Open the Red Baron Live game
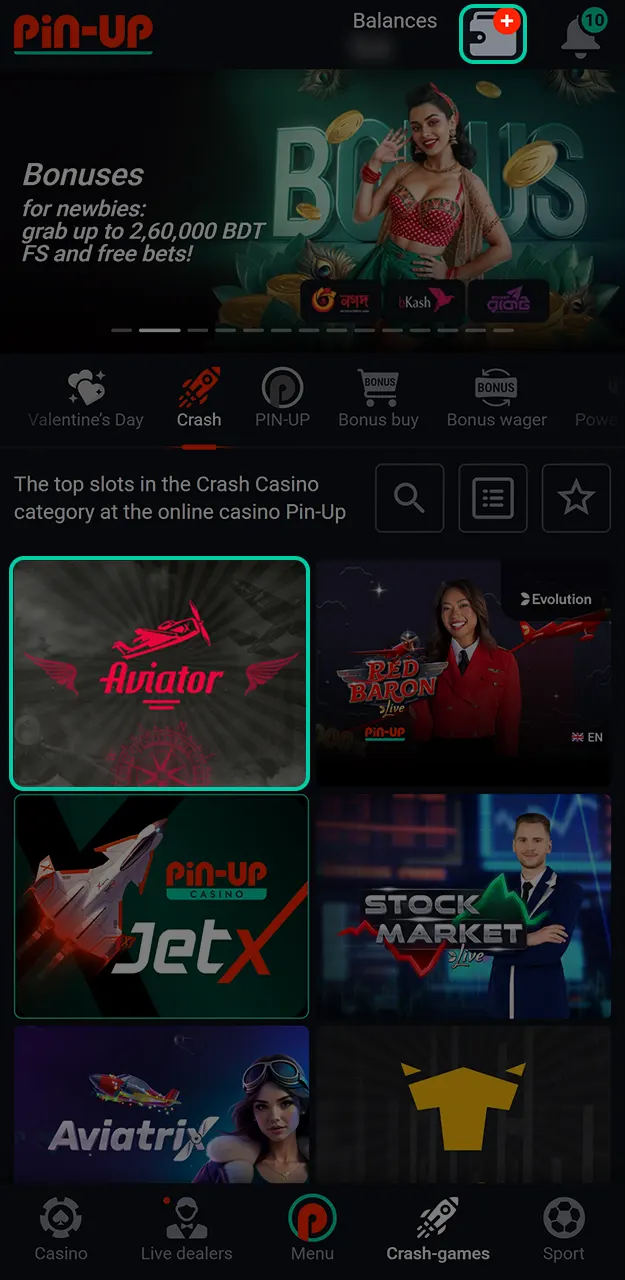The image size is (625, 1280). 464,672
